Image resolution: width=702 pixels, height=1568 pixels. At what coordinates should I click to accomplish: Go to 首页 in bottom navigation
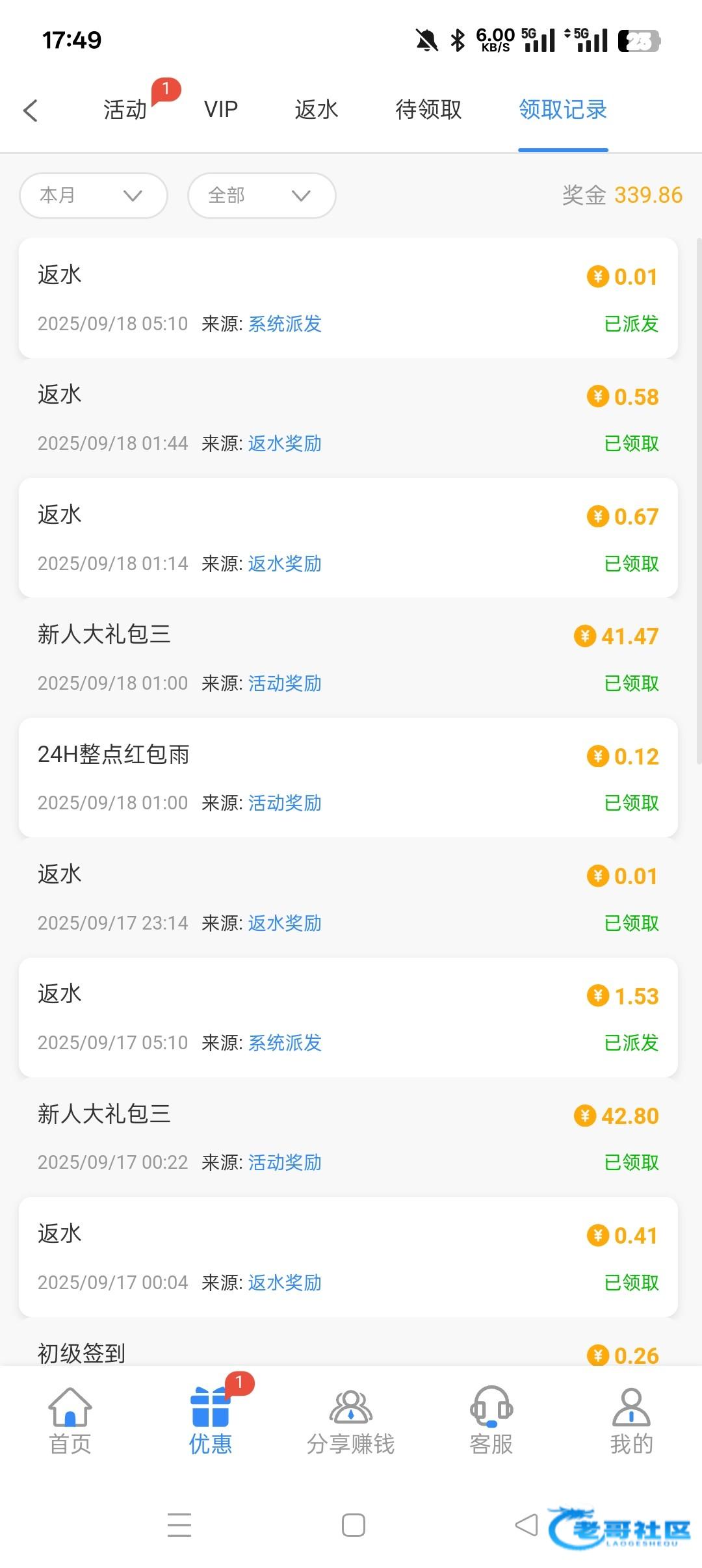(70, 1421)
